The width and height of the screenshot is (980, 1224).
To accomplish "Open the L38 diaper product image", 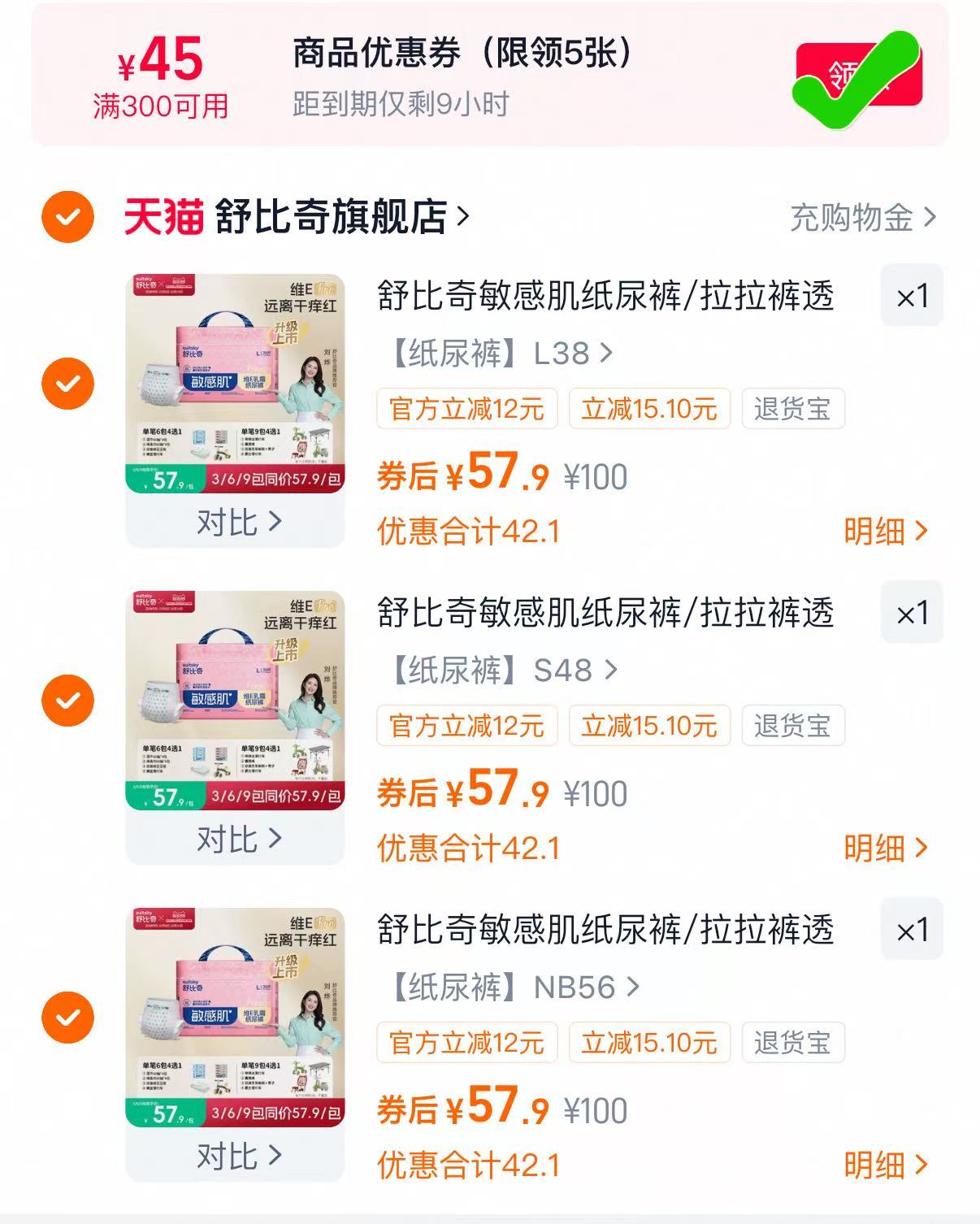I will point(235,384).
